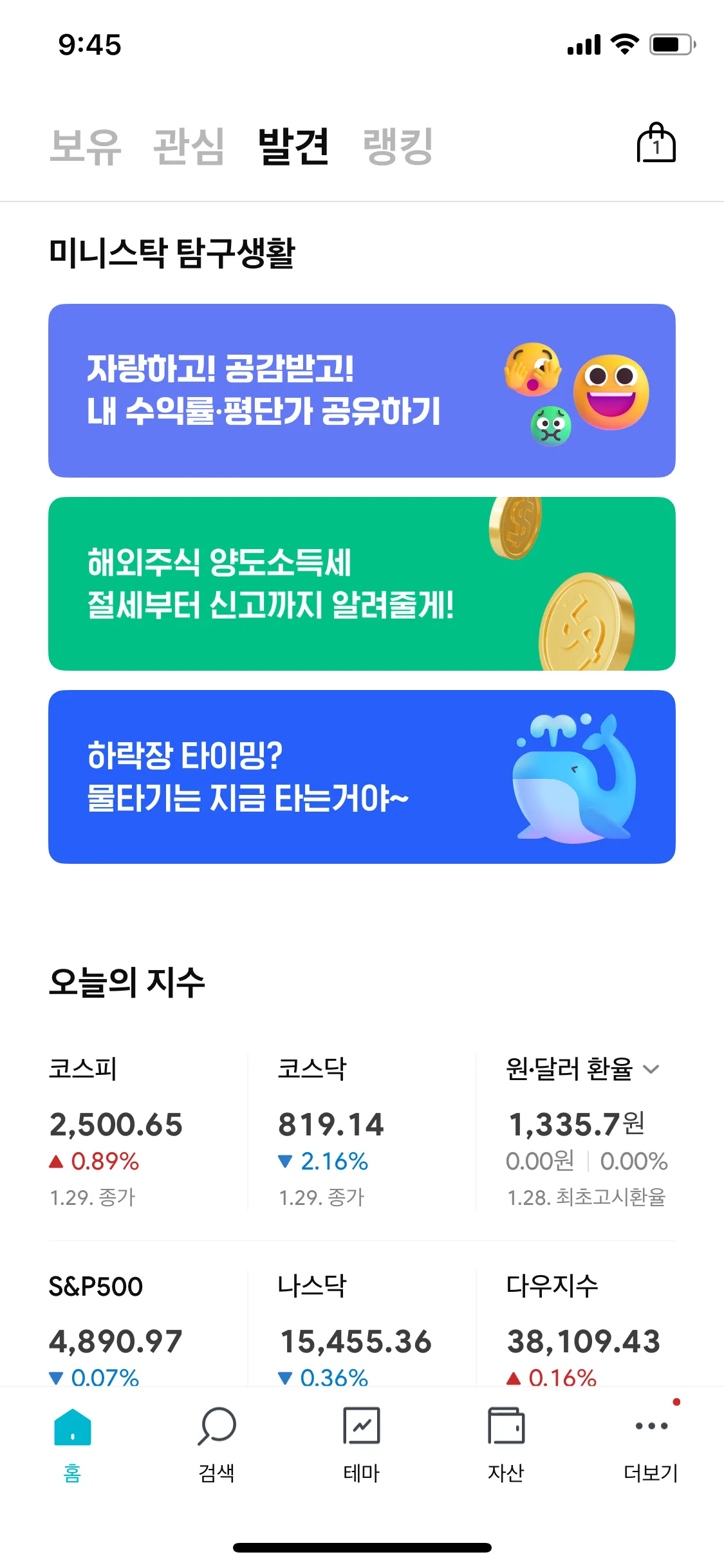Switch to the 관심 tab

(x=189, y=146)
